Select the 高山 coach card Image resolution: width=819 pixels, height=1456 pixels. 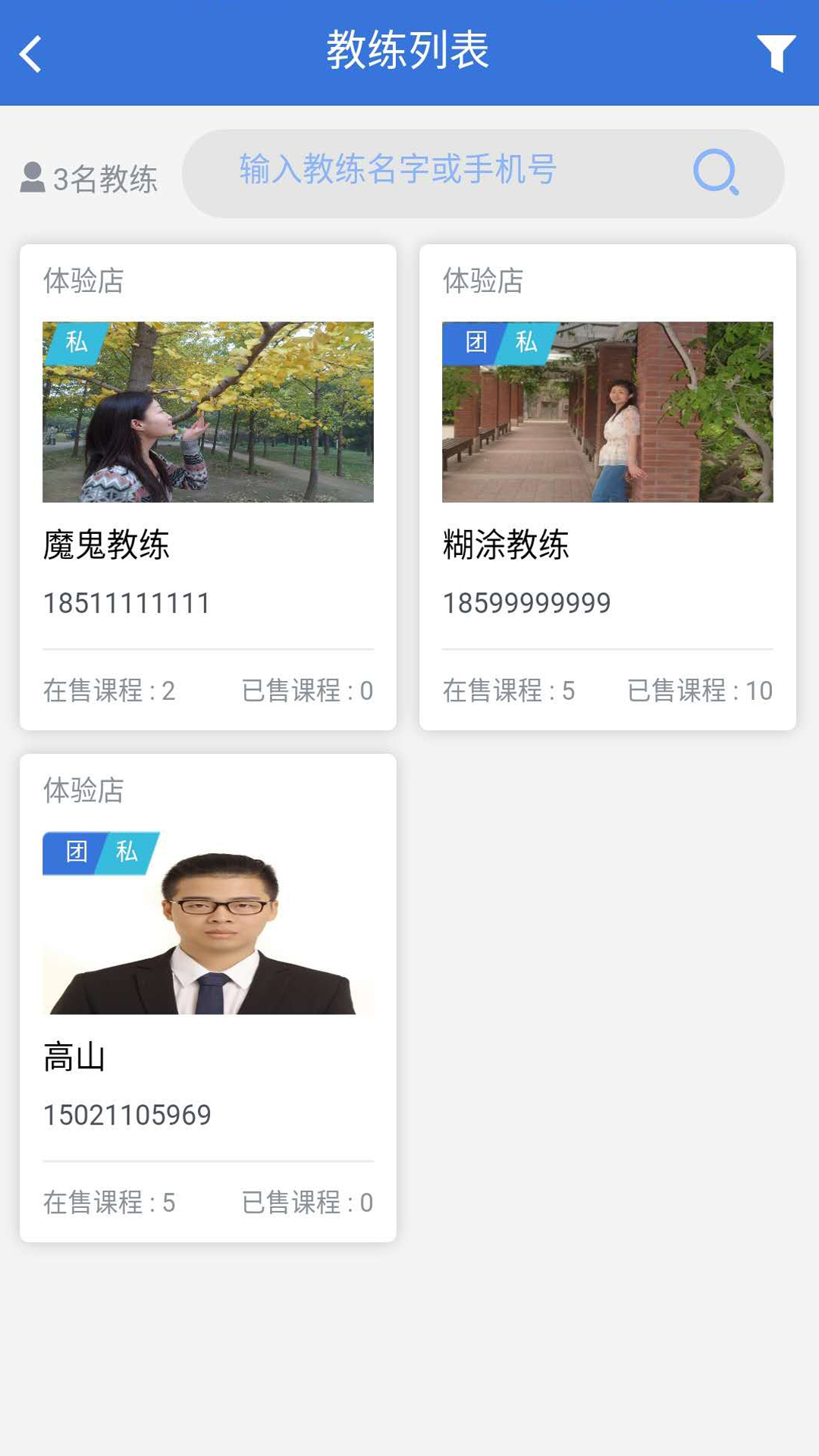click(208, 997)
